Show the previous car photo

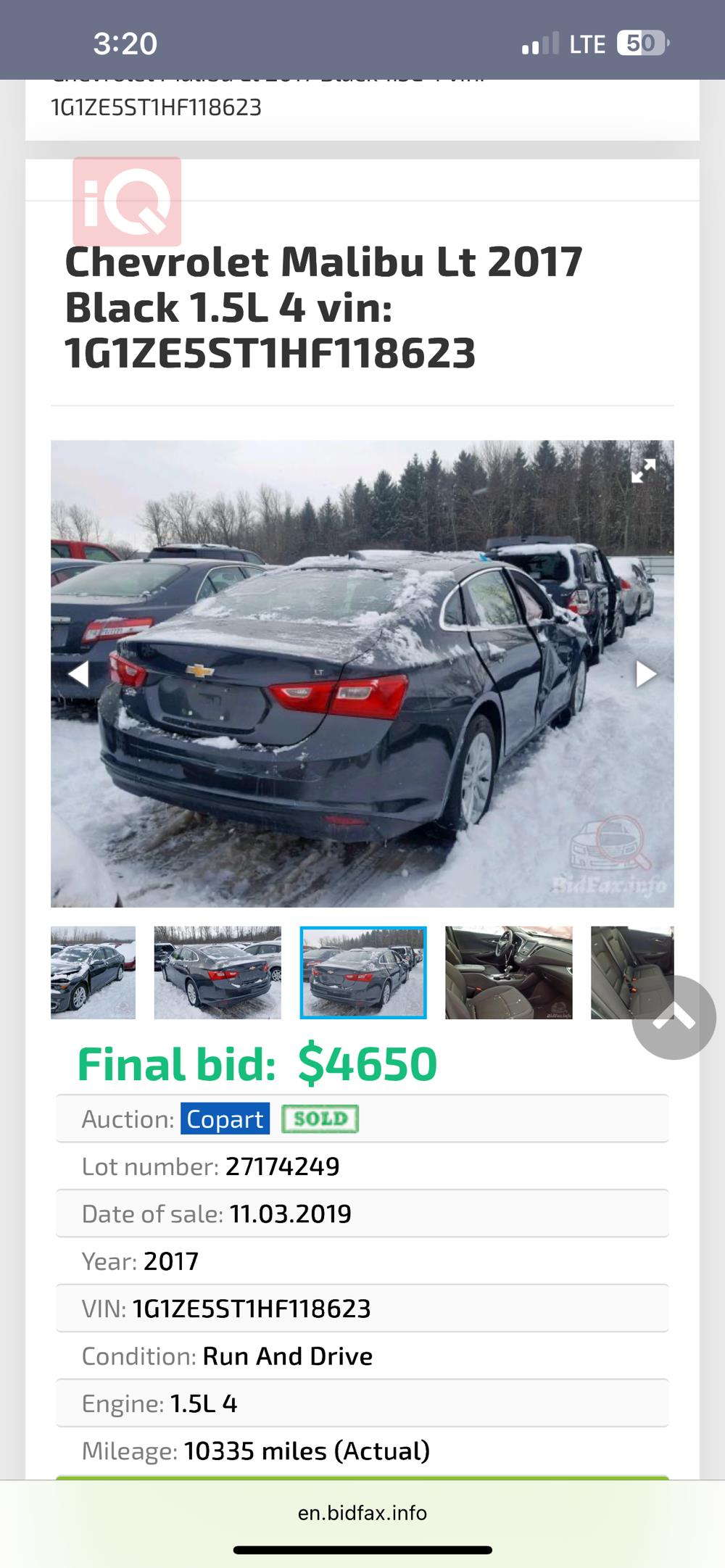[x=78, y=673]
